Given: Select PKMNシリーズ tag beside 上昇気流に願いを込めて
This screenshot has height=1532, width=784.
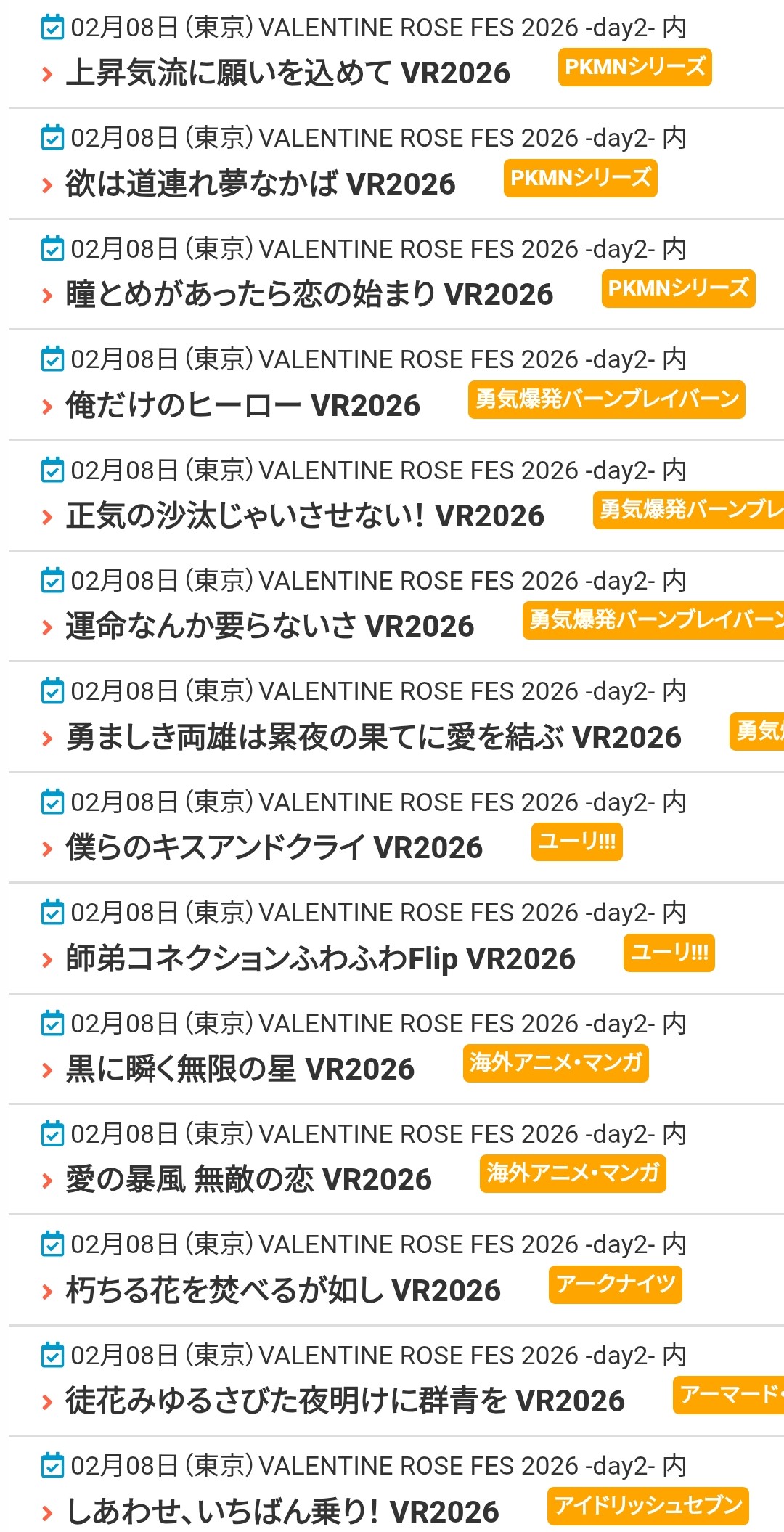Looking at the screenshot, I should tap(634, 67).
